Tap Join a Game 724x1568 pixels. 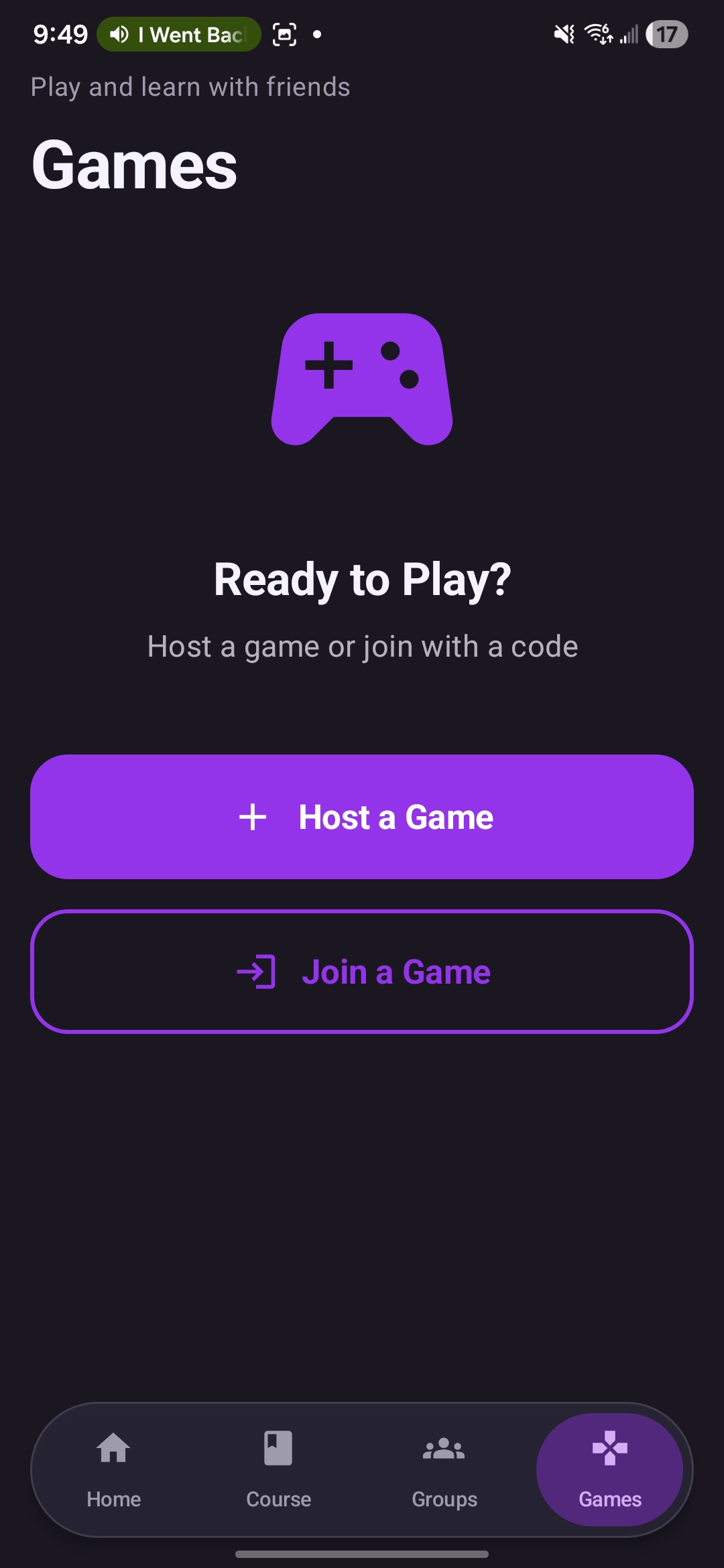pyautogui.click(x=362, y=972)
